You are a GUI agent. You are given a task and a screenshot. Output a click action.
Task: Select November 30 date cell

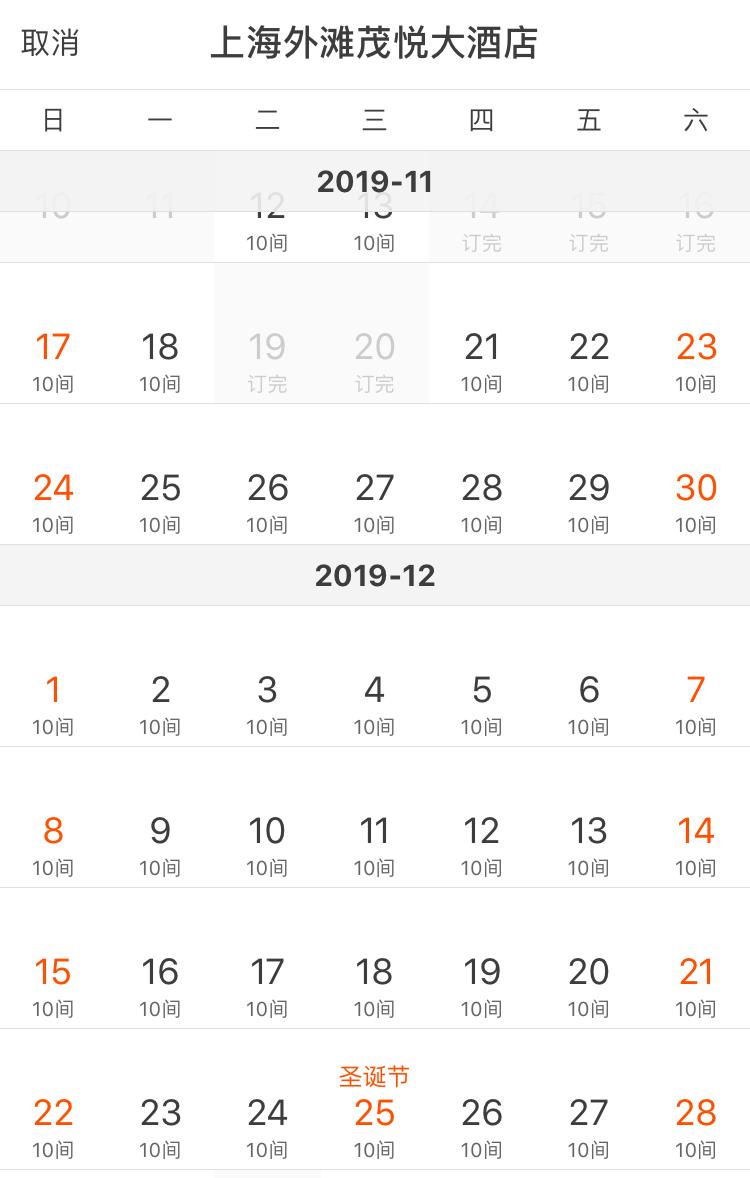[x=696, y=501]
